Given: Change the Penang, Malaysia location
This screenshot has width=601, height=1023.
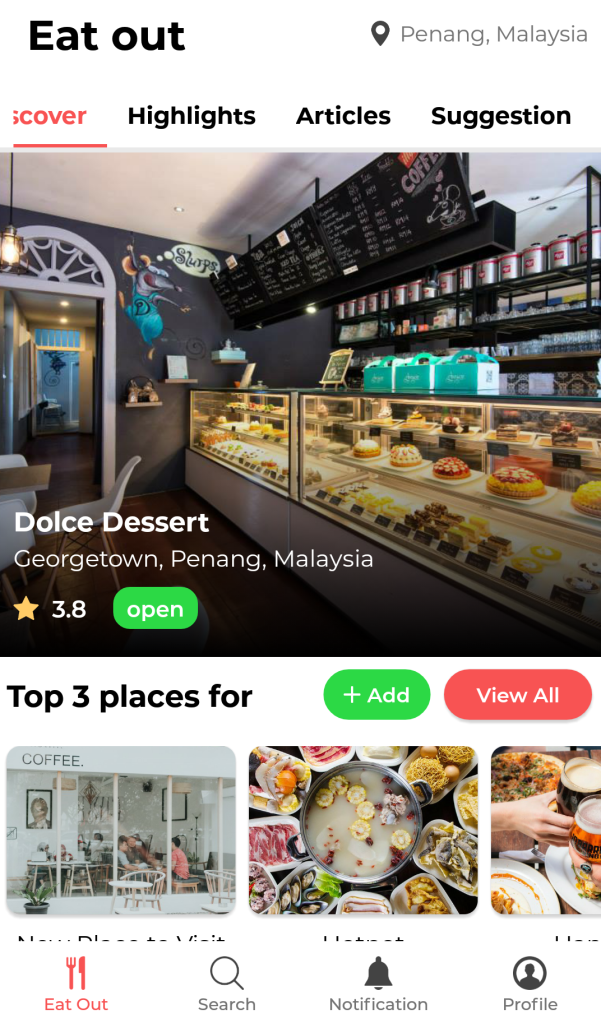Looking at the screenshot, I should [478, 35].
